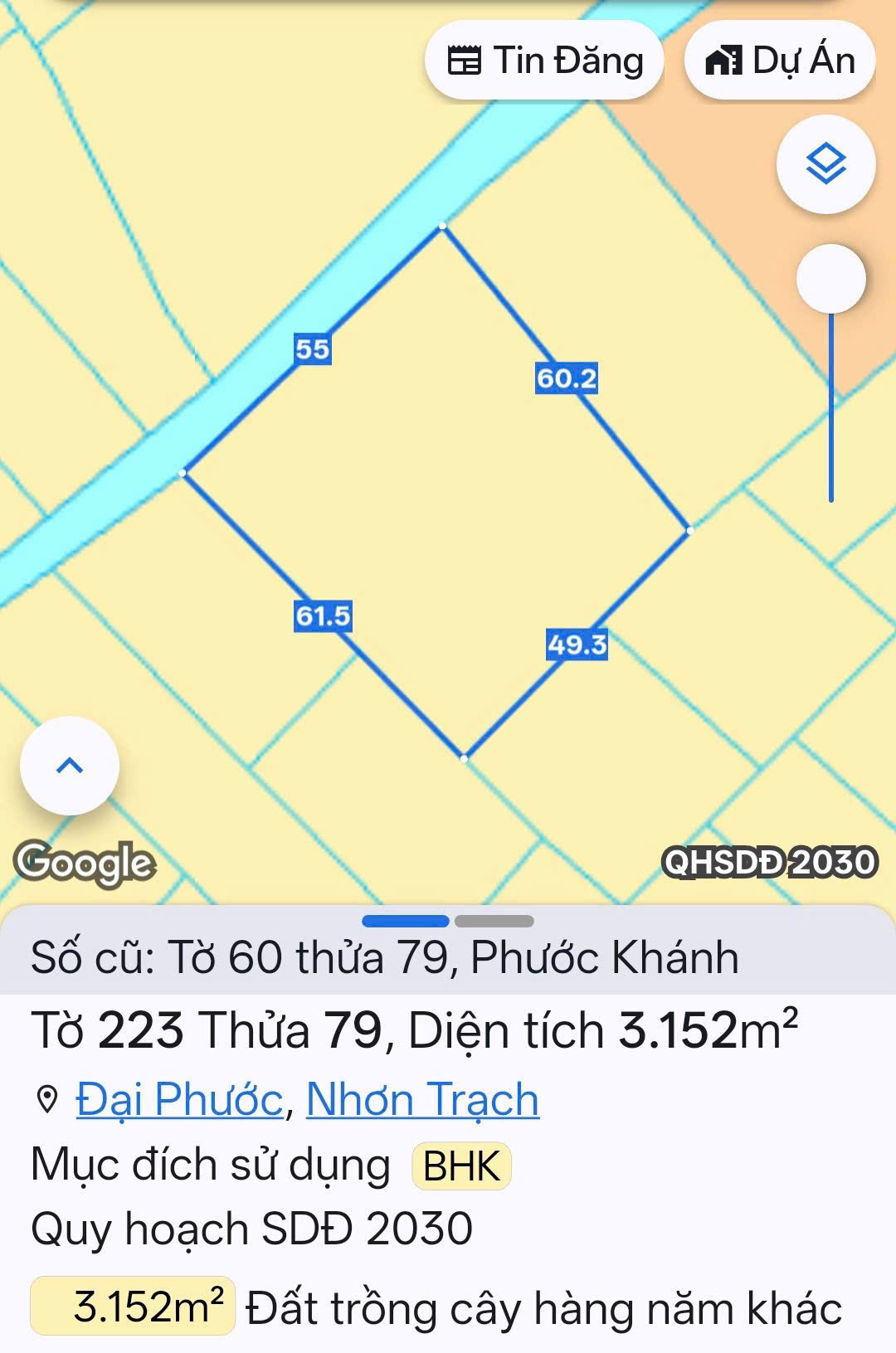Screen dimensions: 896x1353
Task: Switch to the second info page indicator
Action: (x=494, y=921)
